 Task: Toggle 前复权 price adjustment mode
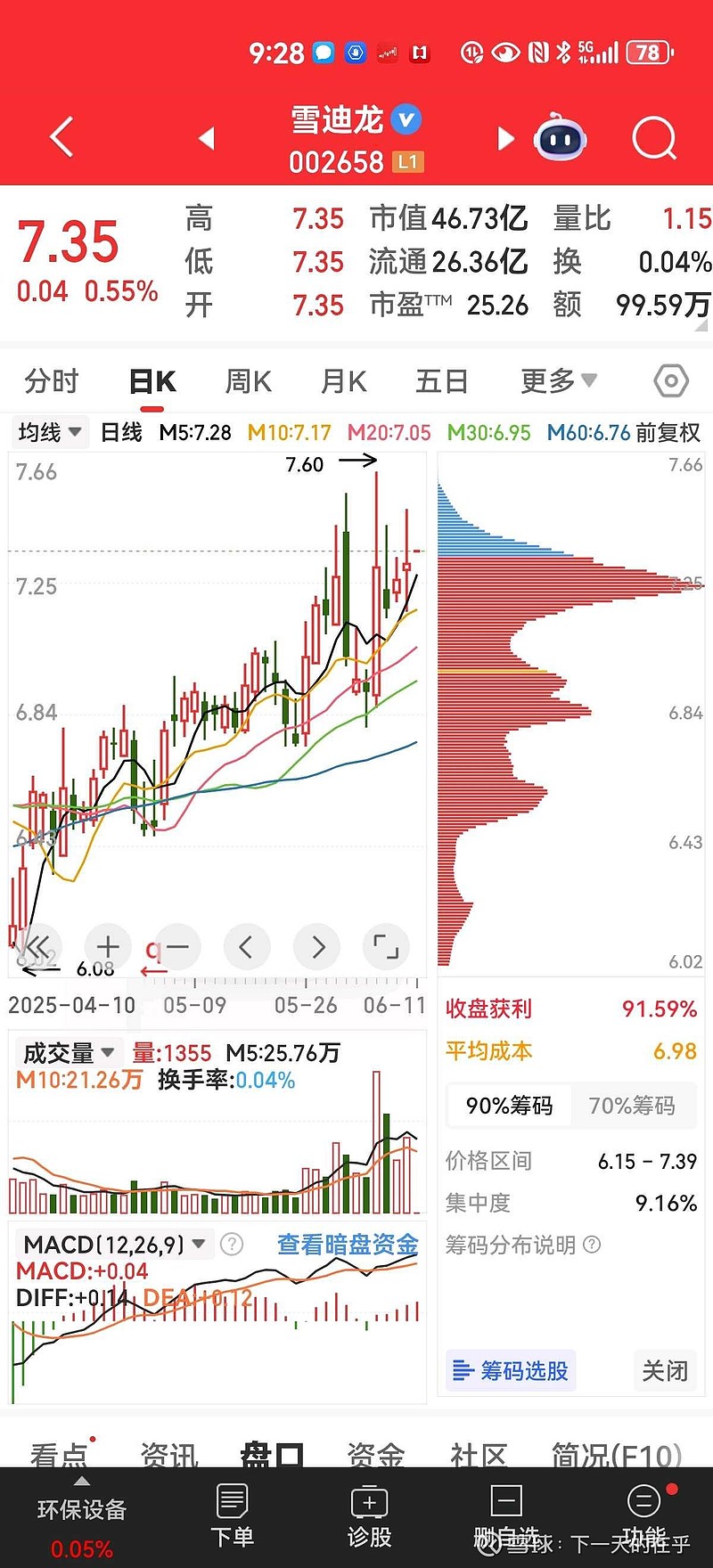(x=667, y=431)
